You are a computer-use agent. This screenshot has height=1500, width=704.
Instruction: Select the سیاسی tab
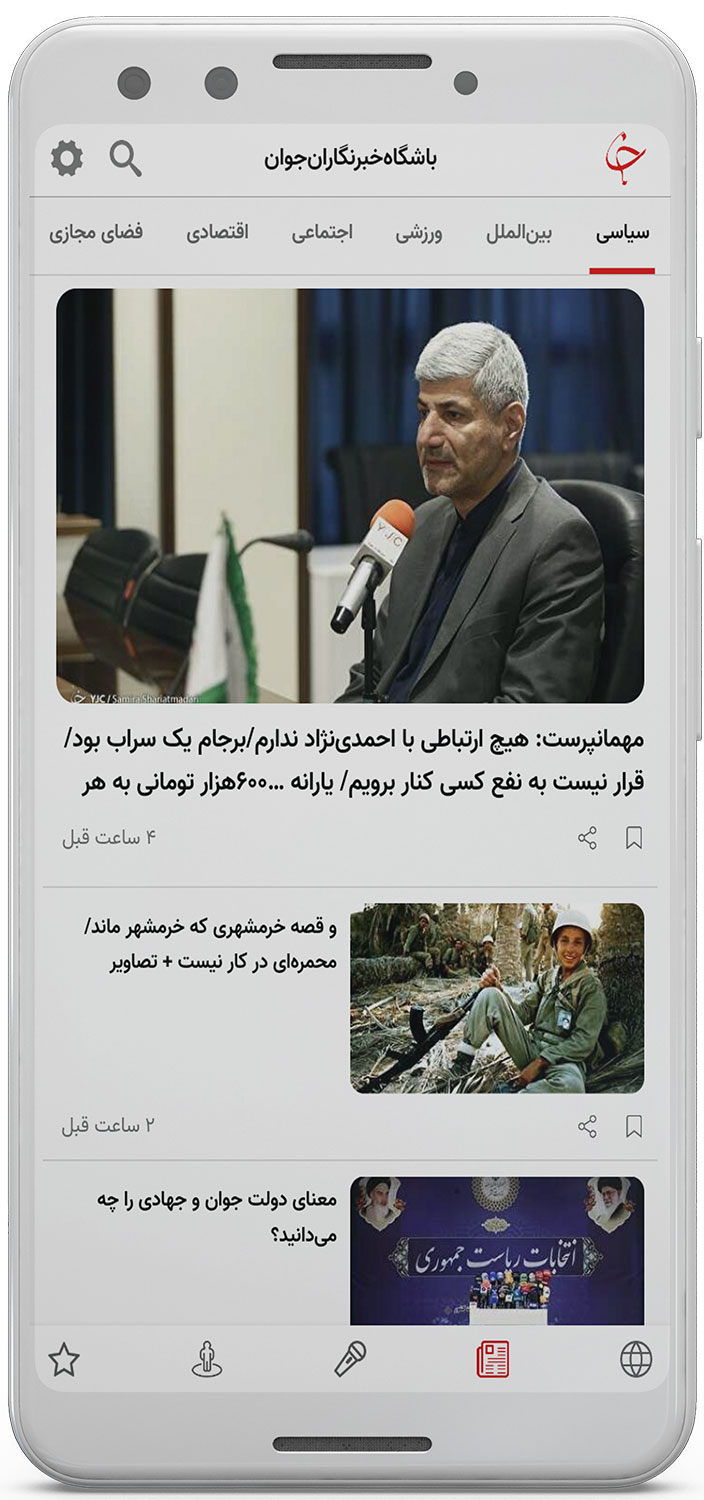(x=622, y=234)
